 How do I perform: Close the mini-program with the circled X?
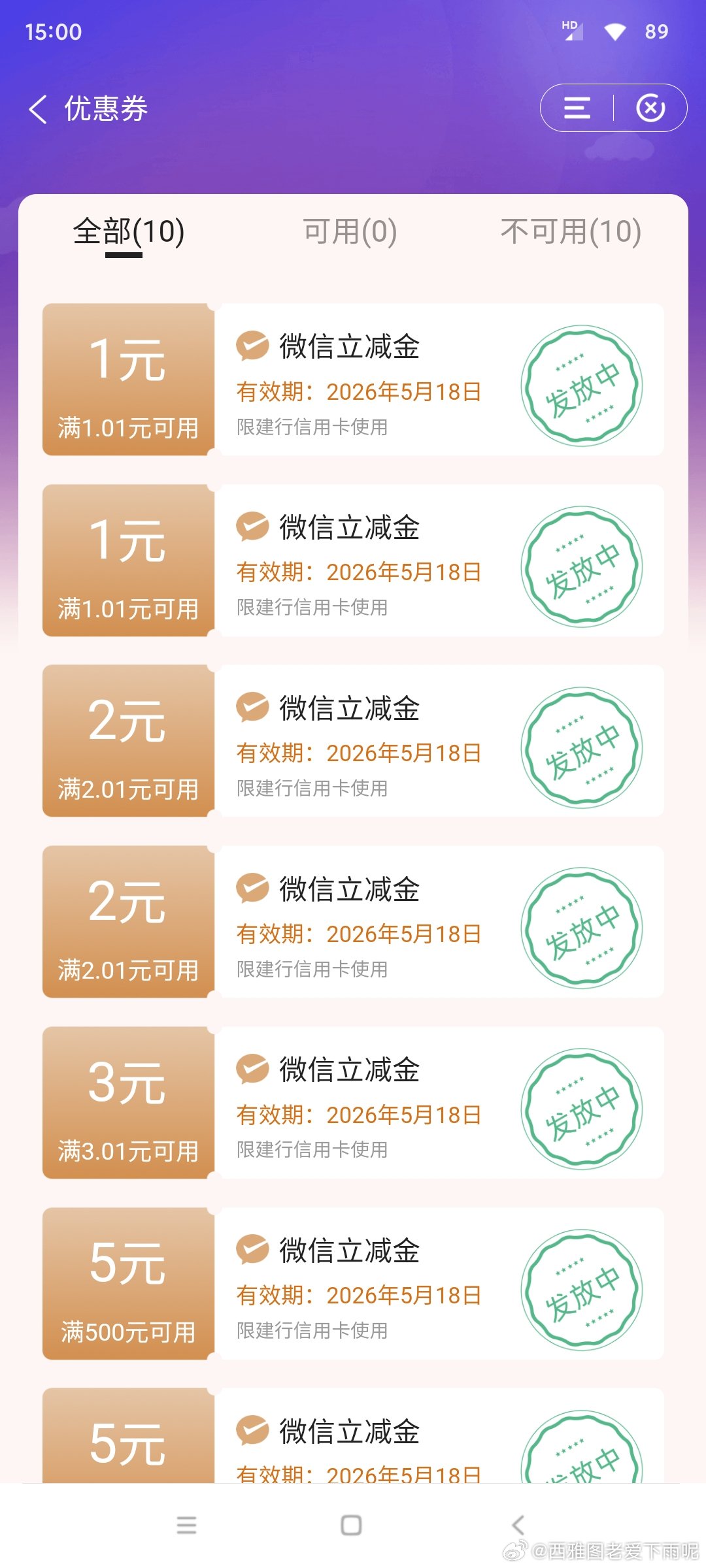coord(650,108)
